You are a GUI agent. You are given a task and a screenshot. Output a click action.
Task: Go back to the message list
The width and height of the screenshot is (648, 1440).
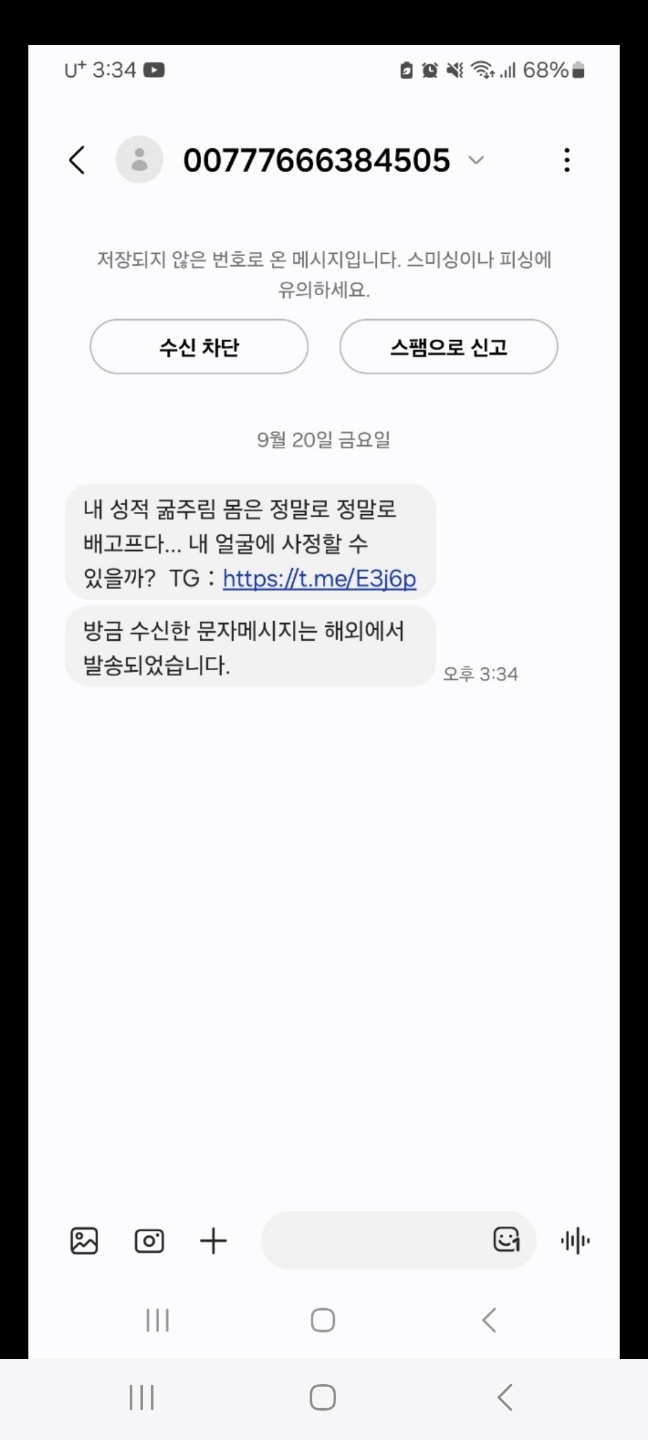point(77,160)
